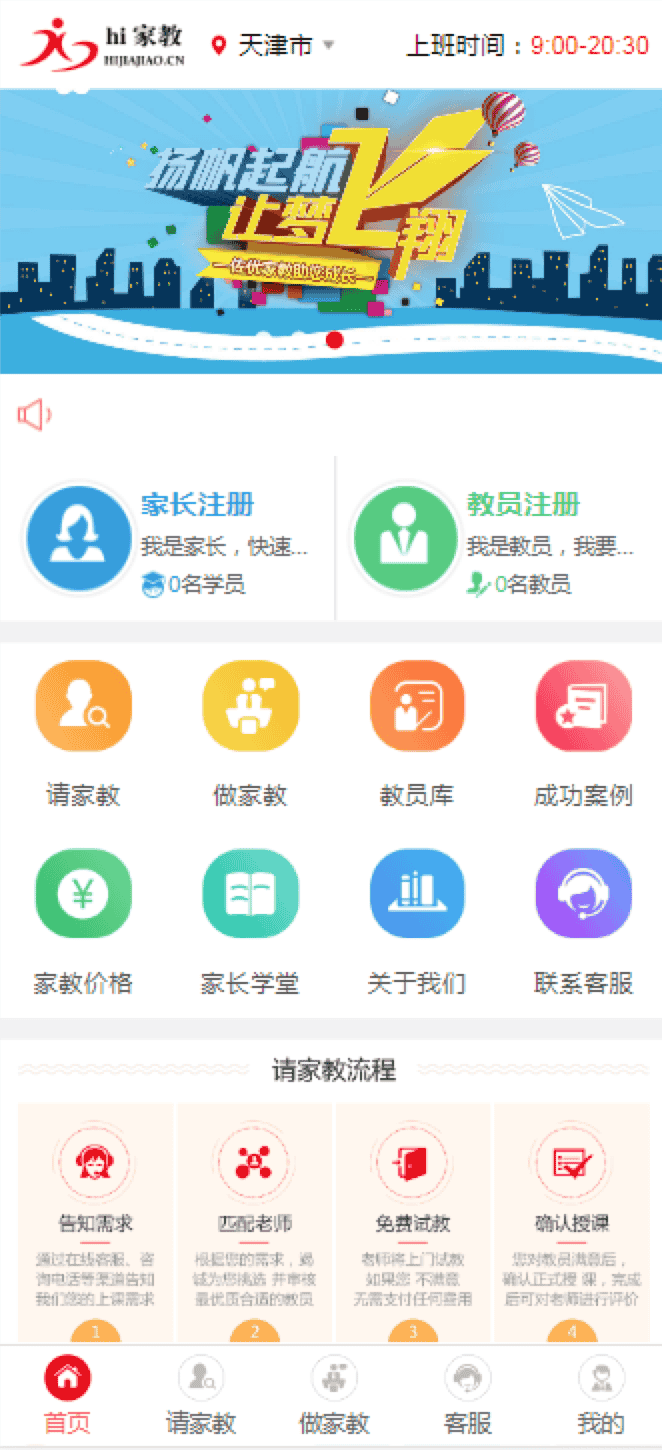Open the 客服 tab
Image resolution: width=662 pixels, height=1450 pixels.
pyautogui.click(x=467, y=1397)
